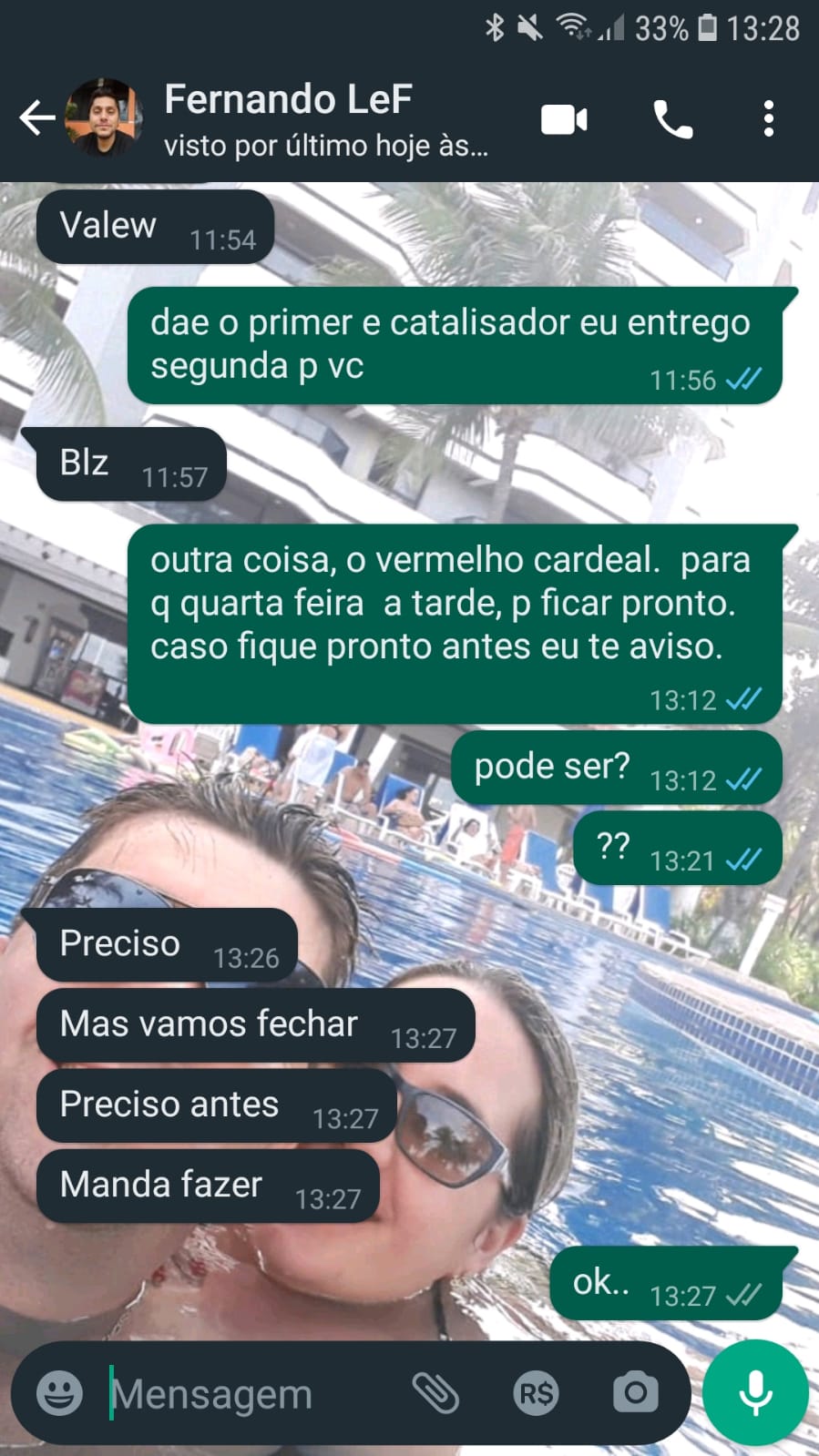
Task: Tap the microphone voice message button
Action: click(x=755, y=1393)
